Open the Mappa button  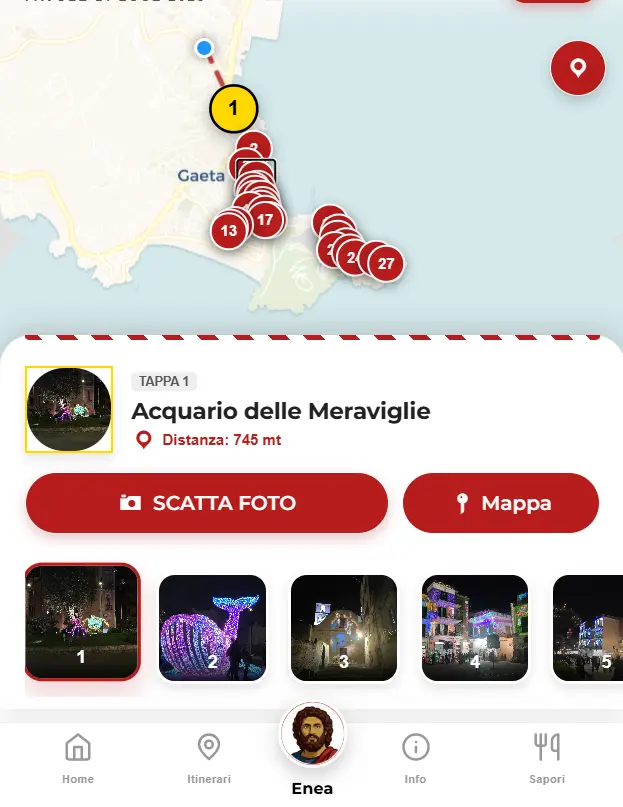coord(500,503)
